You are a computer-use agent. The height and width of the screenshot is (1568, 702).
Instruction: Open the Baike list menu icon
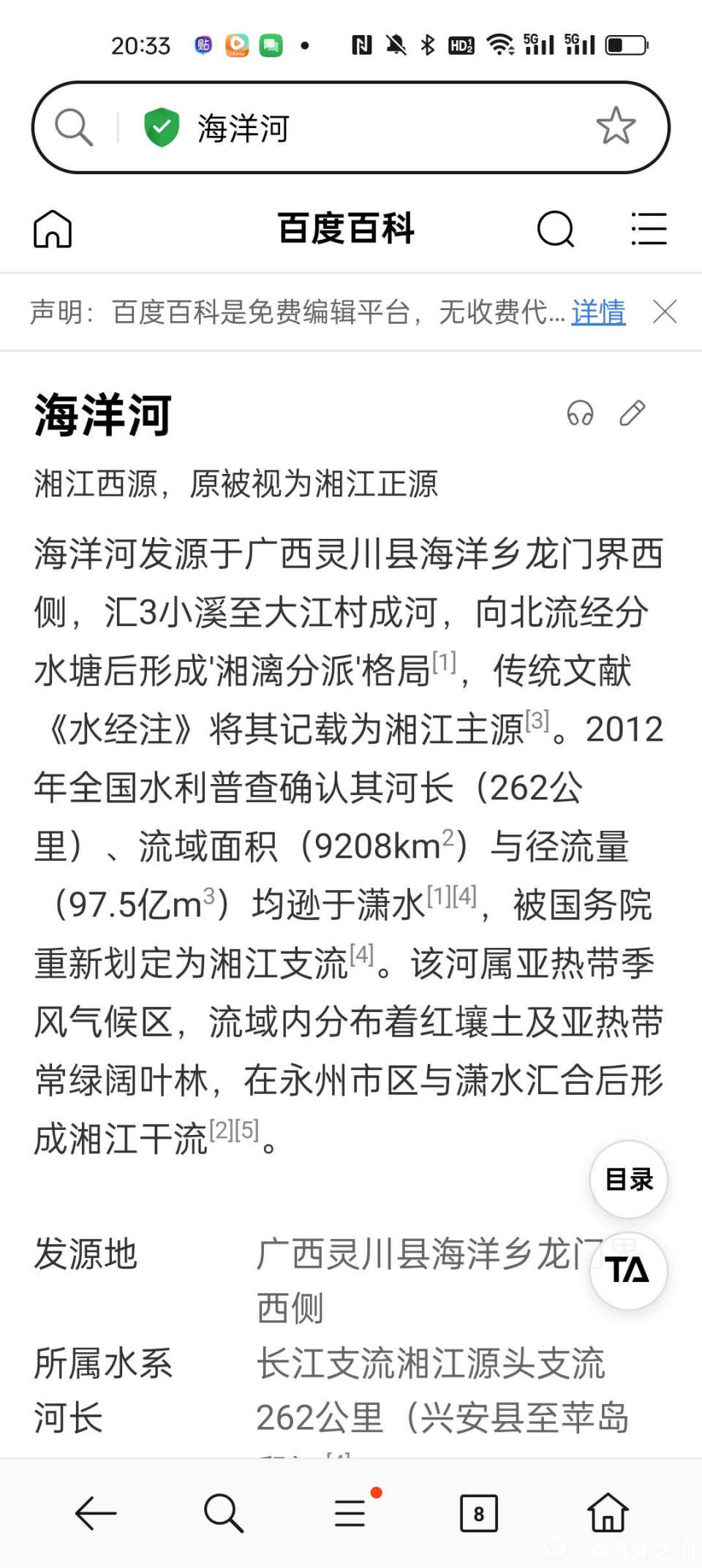point(649,229)
